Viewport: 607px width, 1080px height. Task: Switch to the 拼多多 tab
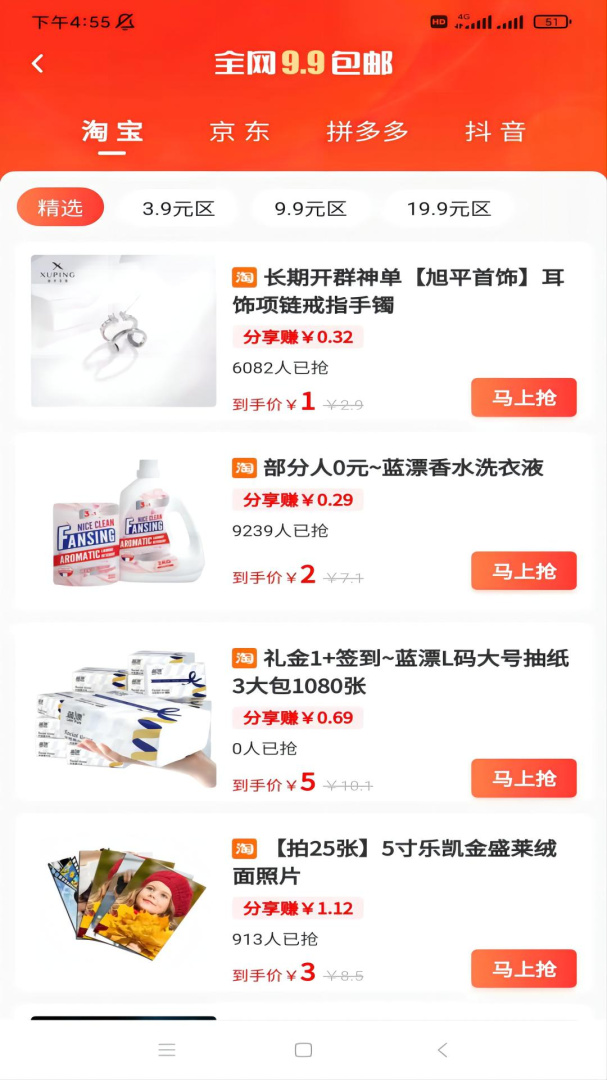(x=367, y=131)
